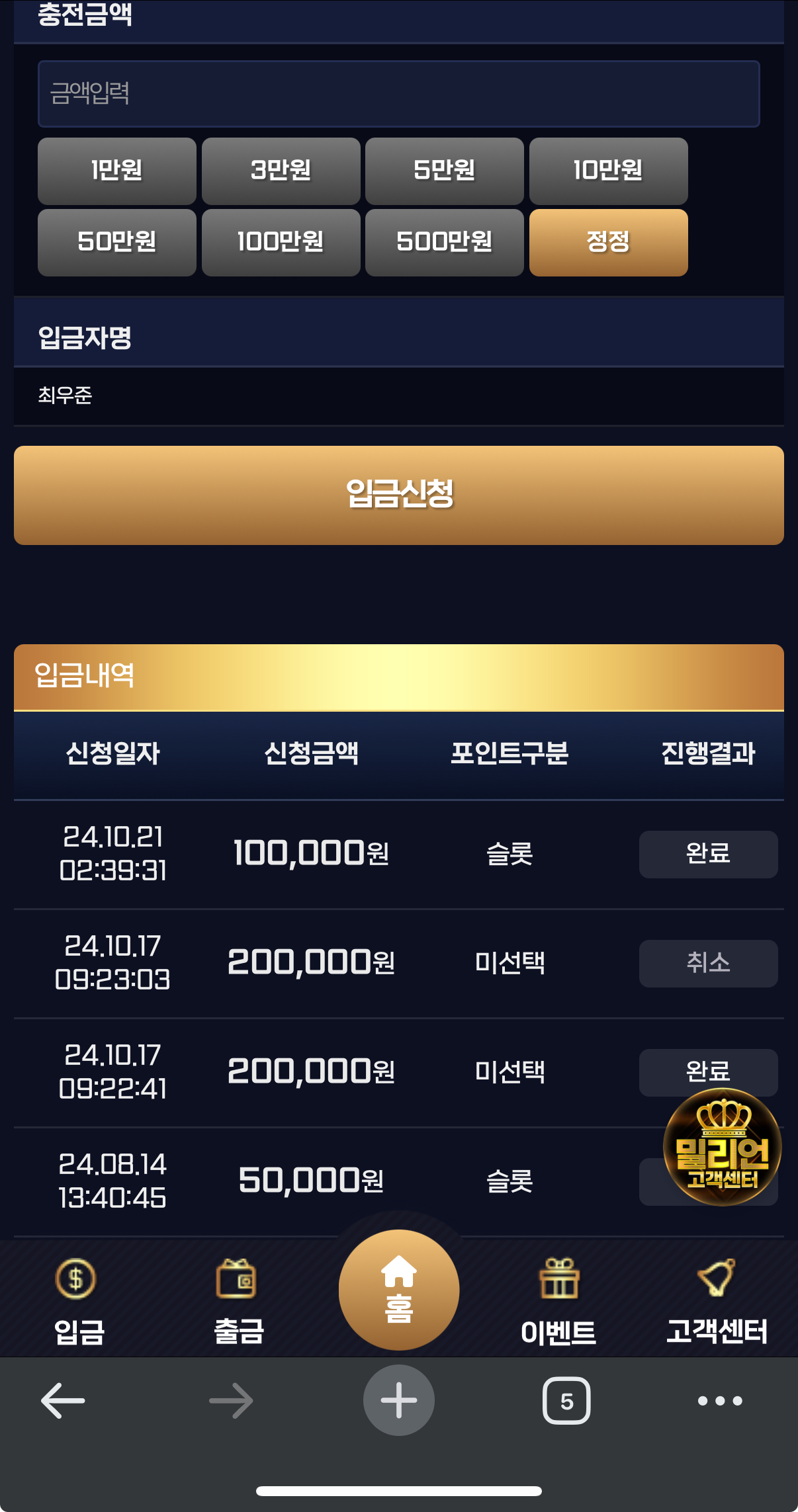Open the 밀리언 고객센터 floating badge
This screenshot has height=1512, width=798.
pyautogui.click(x=722, y=1148)
